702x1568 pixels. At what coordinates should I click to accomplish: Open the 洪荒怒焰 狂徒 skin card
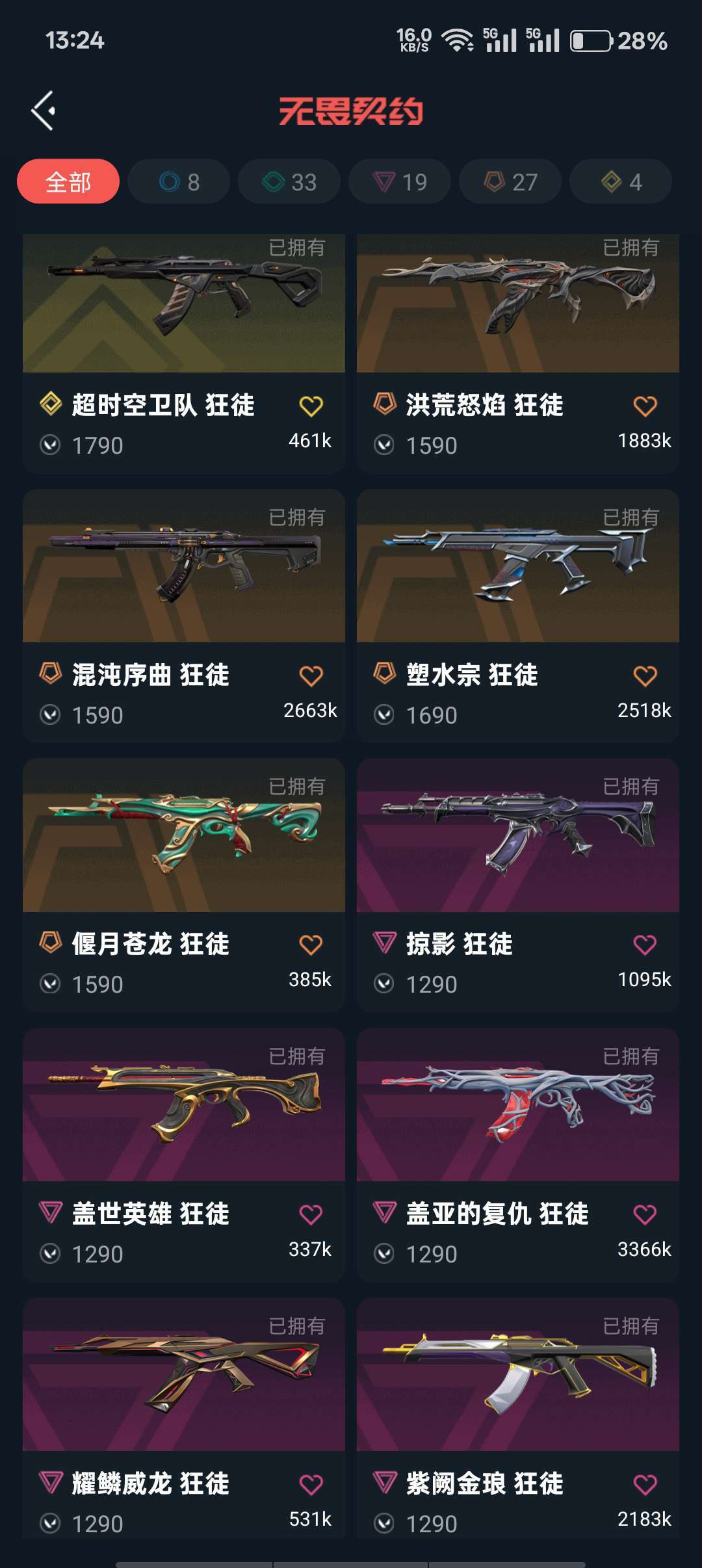click(518, 353)
